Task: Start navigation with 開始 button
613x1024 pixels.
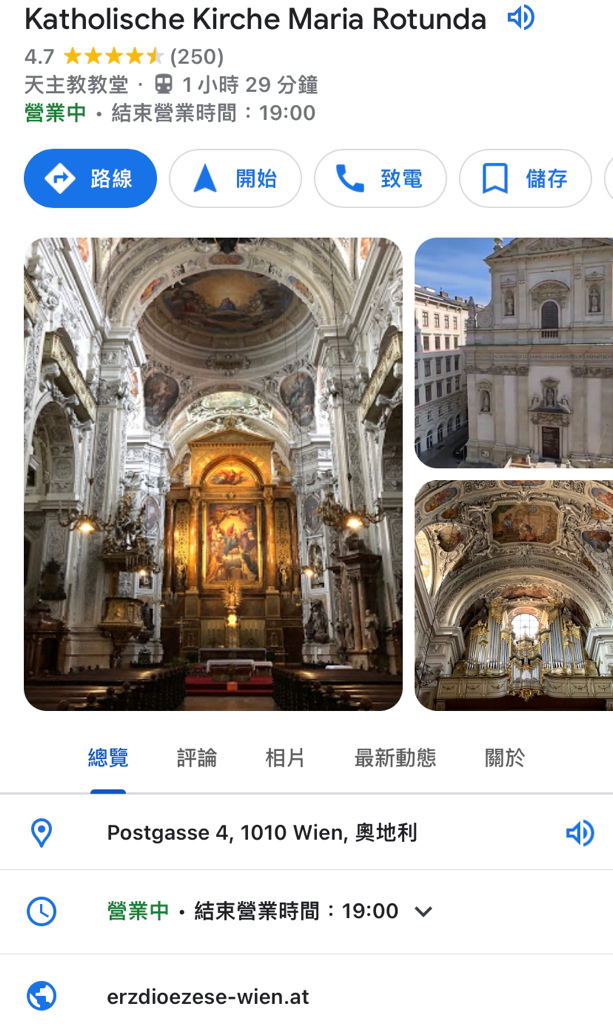Action: tap(235, 179)
